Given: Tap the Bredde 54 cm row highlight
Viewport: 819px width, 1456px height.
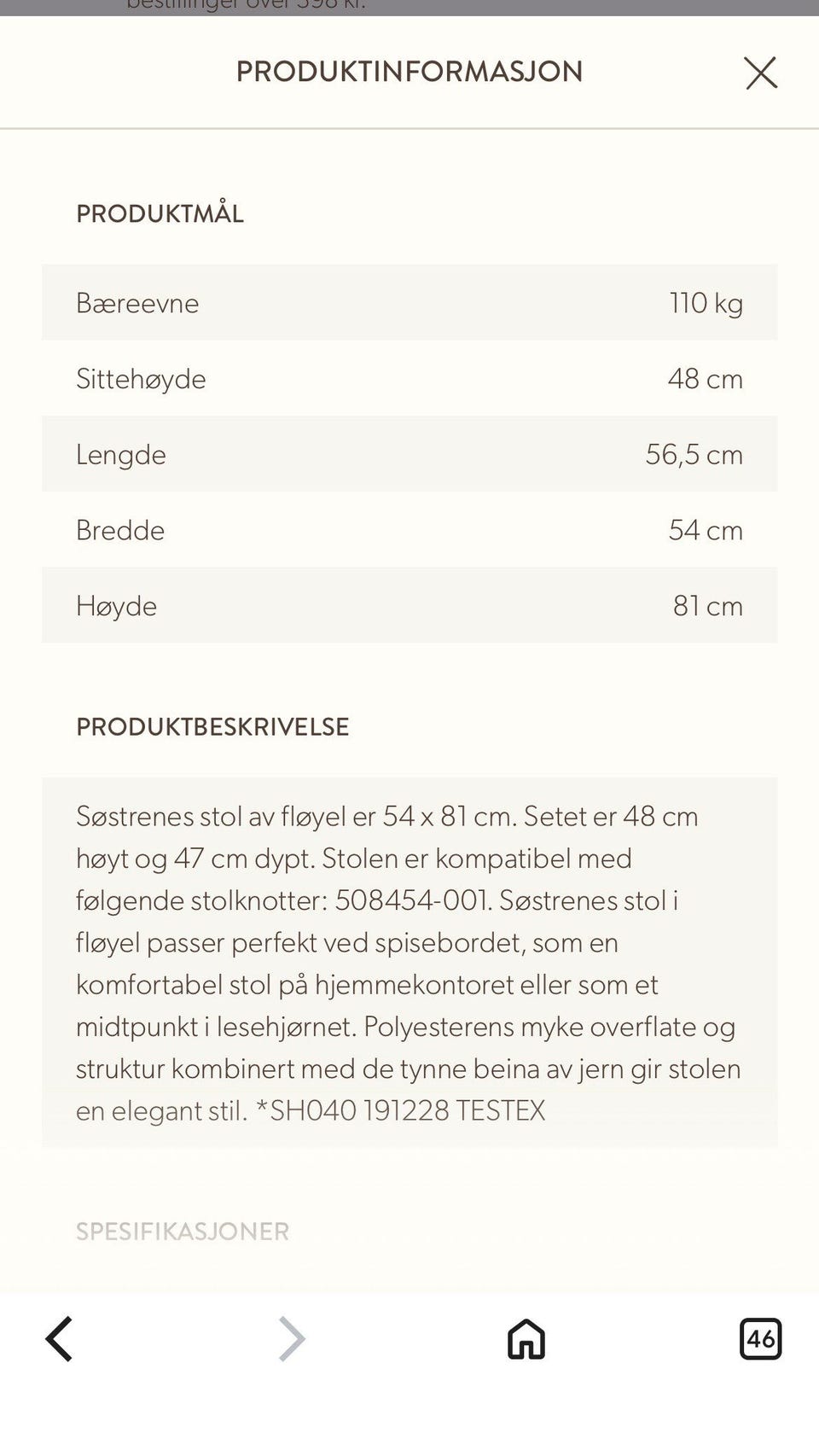Looking at the screenshot, I should tap(409, 530).
